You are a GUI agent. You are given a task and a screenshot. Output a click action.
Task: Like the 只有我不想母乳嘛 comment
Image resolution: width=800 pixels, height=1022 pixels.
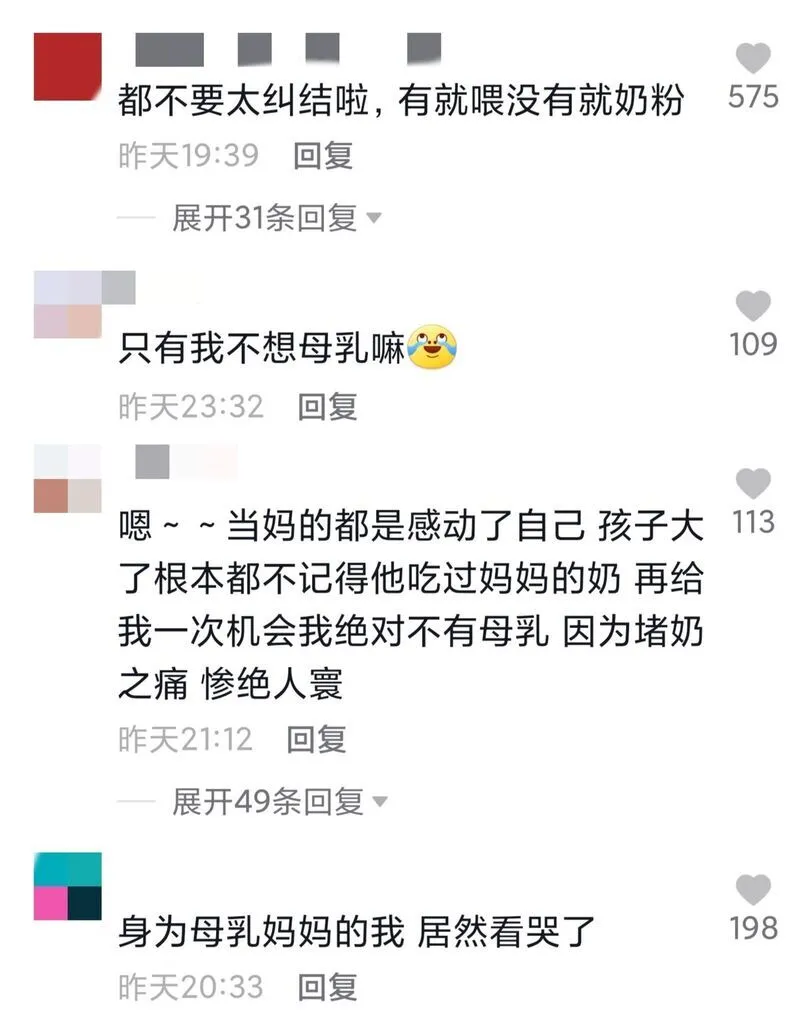click(x=753, y=306)
